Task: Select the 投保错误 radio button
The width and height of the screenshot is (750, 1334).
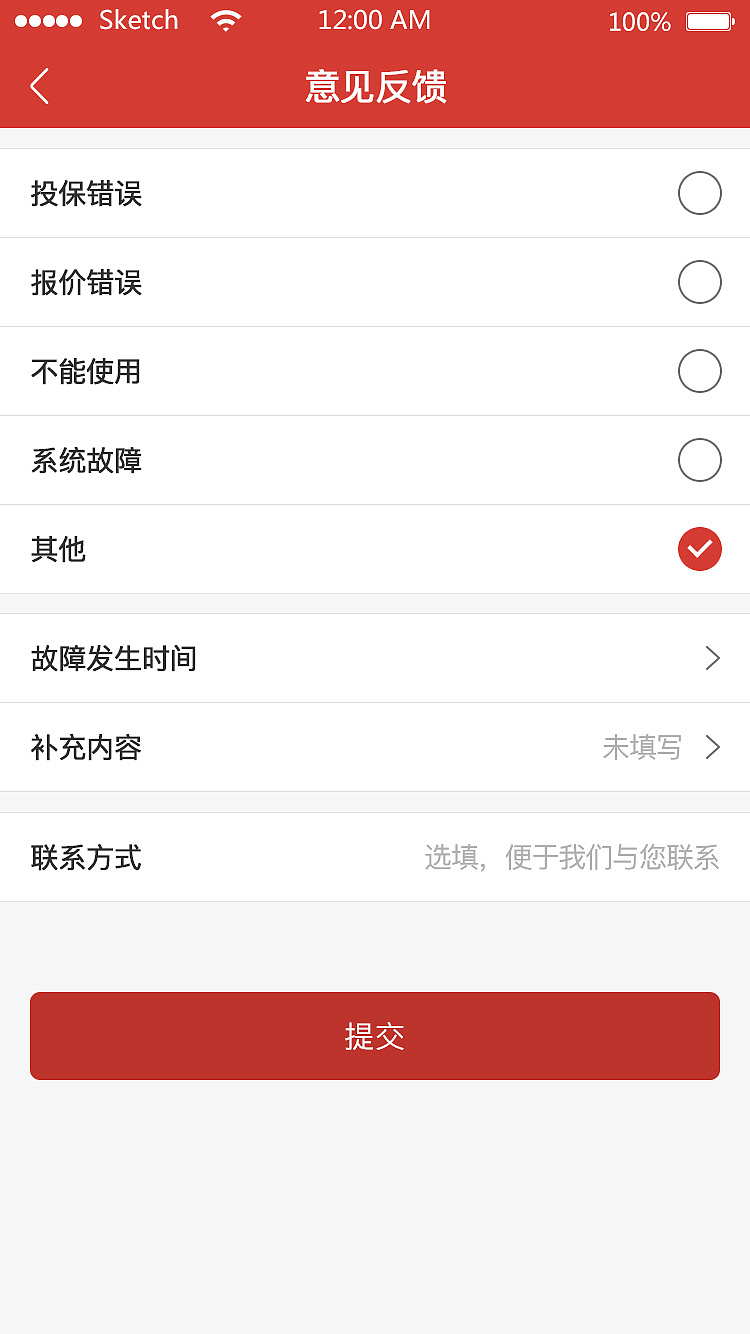Action: click(699, 192)
